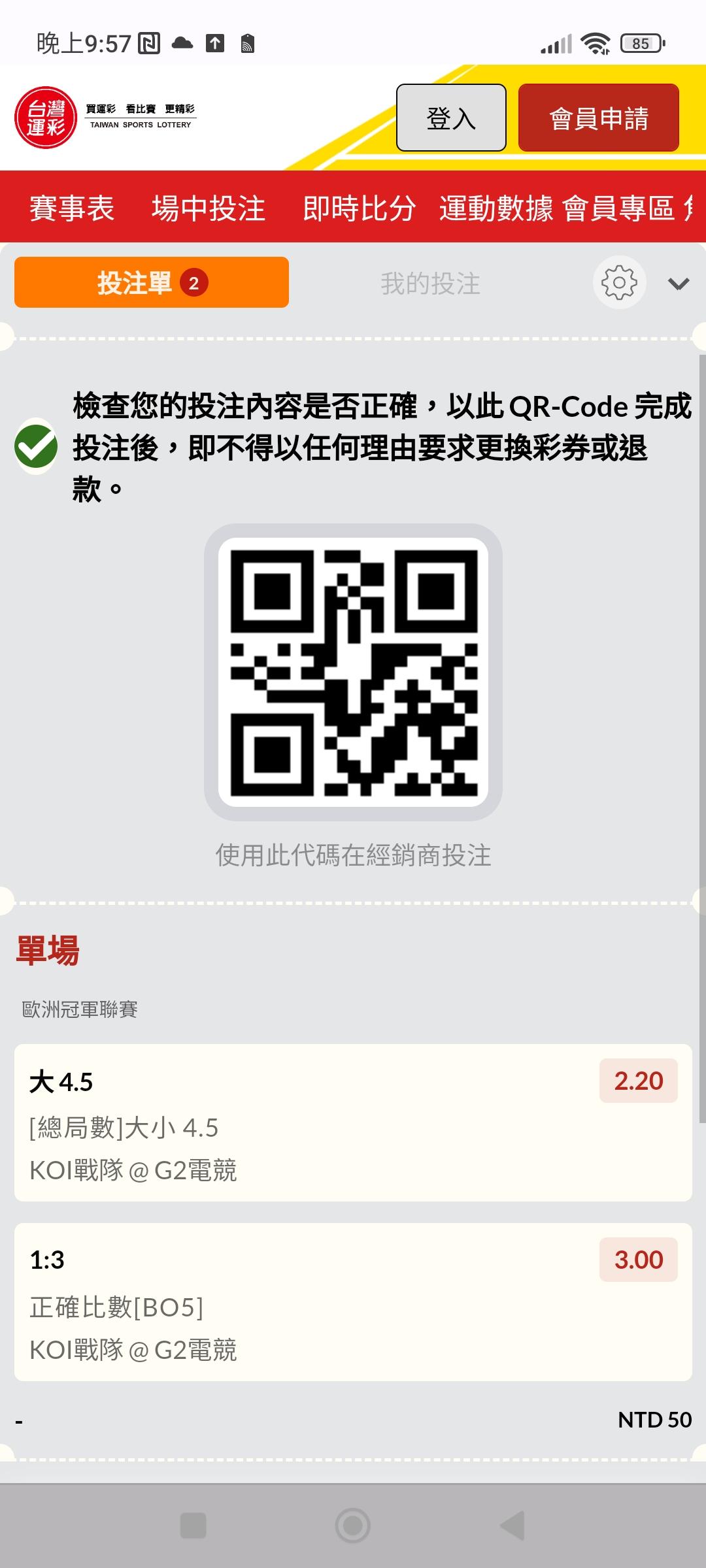This screenshot has height=1568, width=706.
Task: Open 會員申請 member registration
Action: tap(598, 118)
